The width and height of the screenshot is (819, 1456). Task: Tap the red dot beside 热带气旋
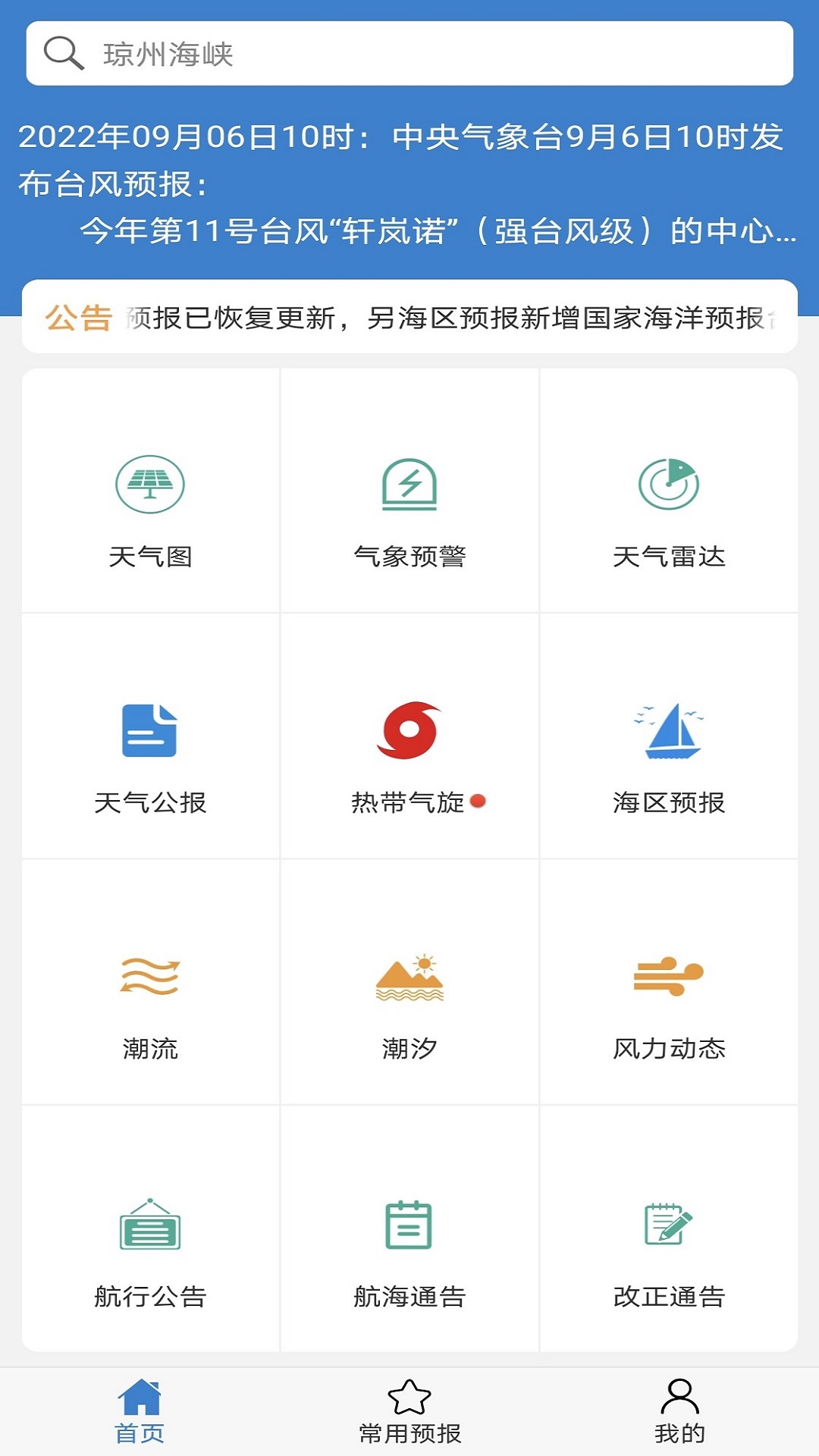(x=479, y=800)
